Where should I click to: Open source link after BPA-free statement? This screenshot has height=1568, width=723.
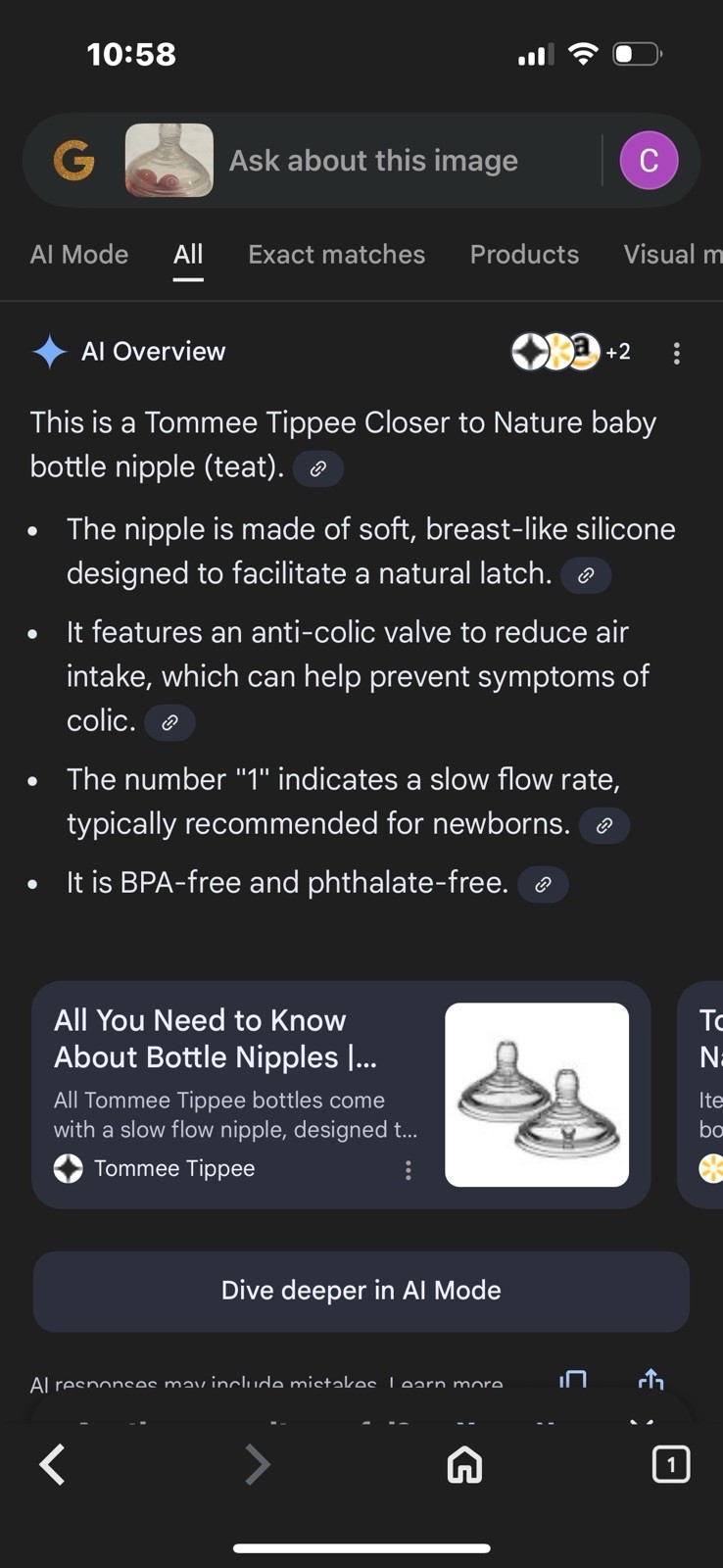tap(543, 884)
